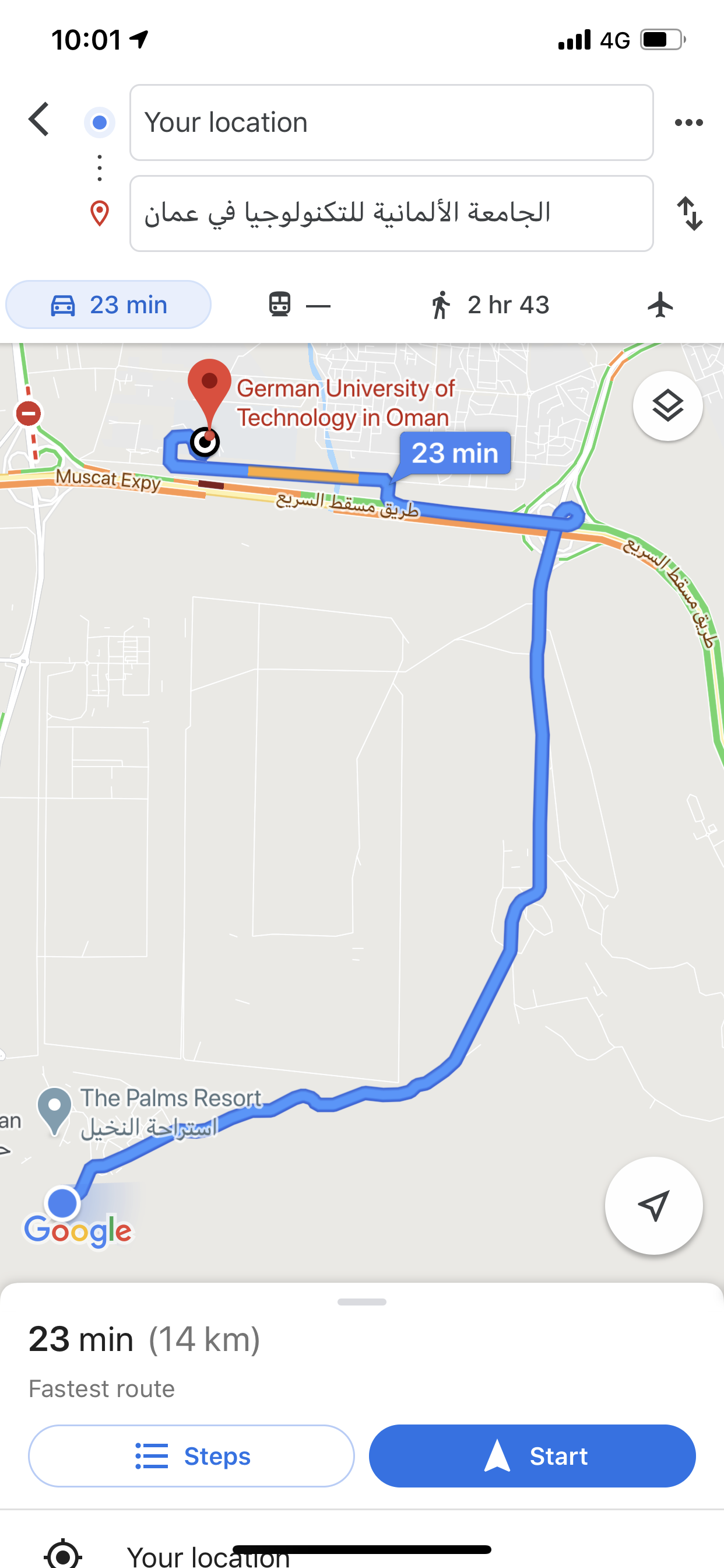Go back from directions screen

(39, 120)
